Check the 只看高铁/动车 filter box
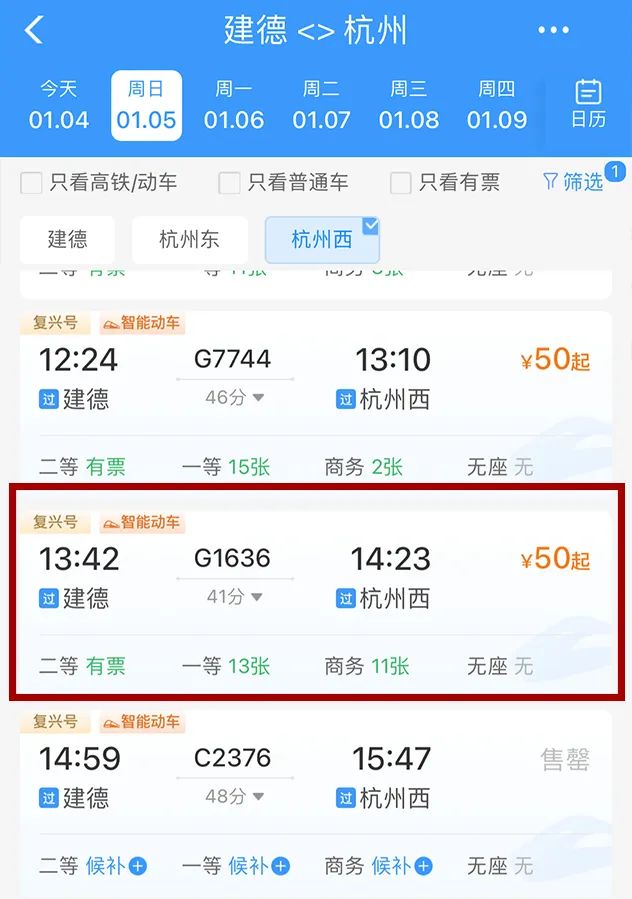Viewport: 632px width, 899px height. (32, 183)
